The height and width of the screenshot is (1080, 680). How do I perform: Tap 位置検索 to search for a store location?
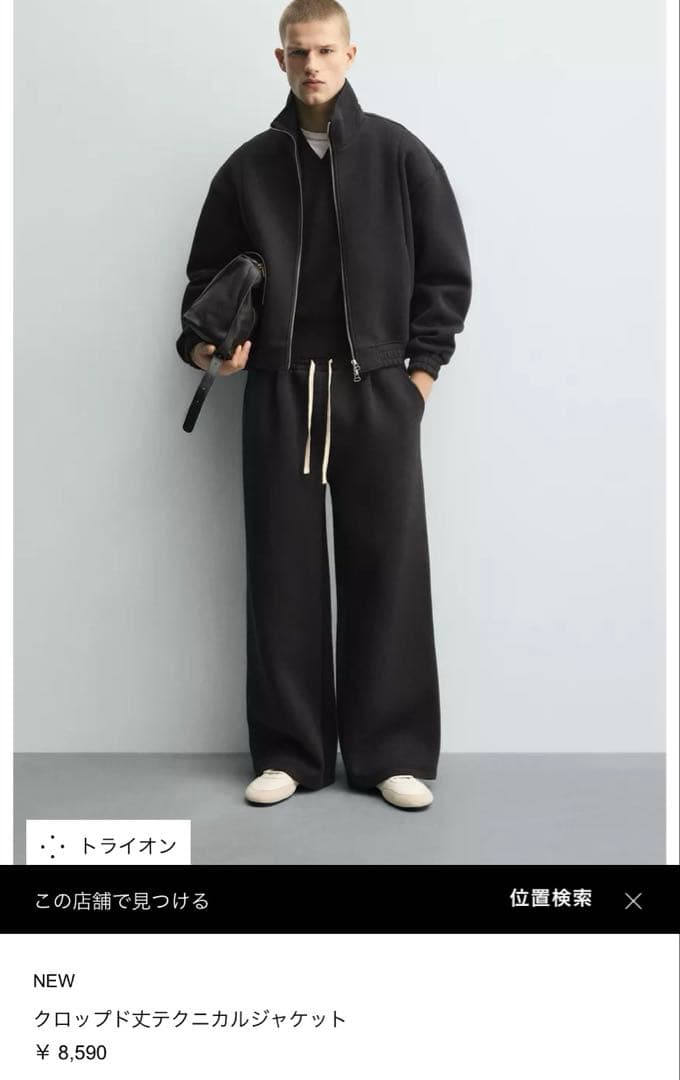tap(550, 898)
